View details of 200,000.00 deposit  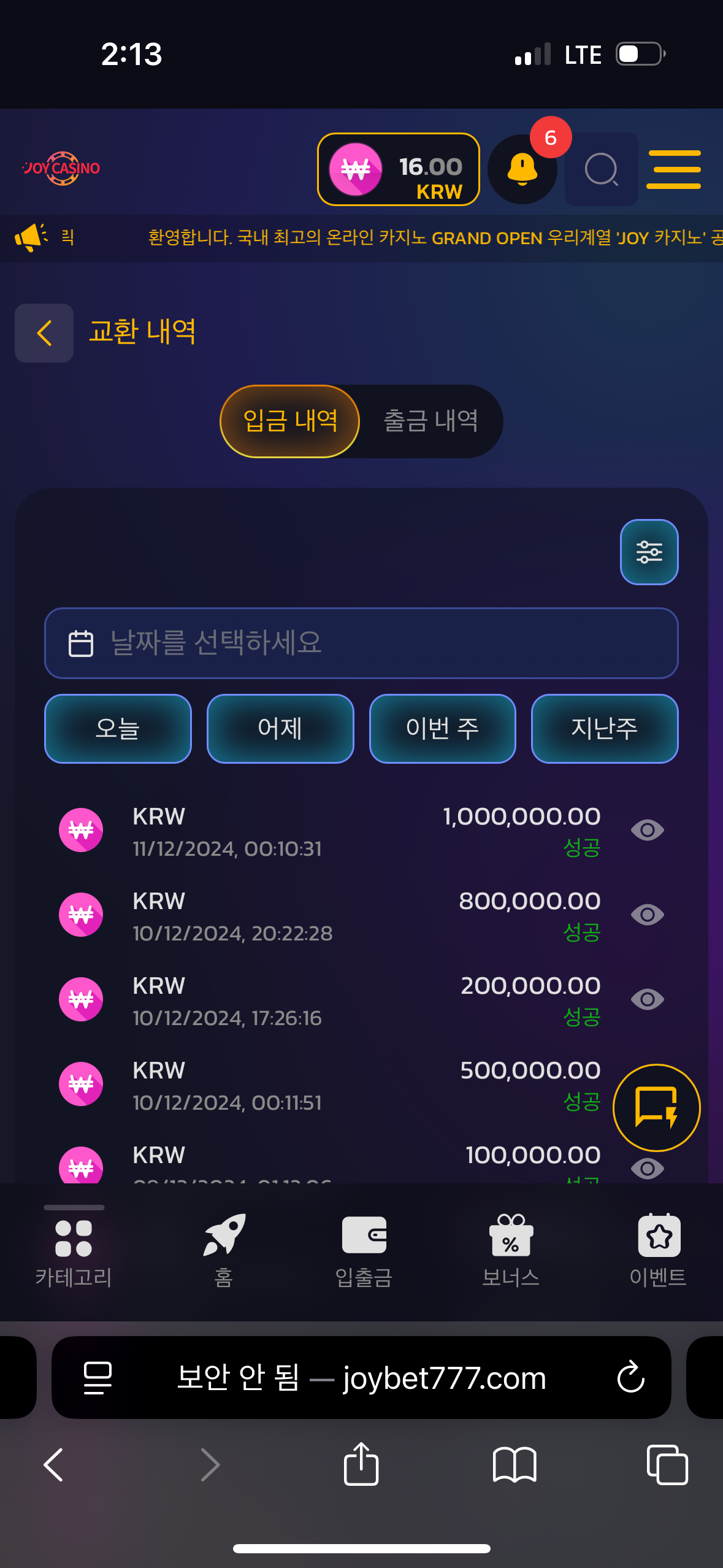(647, 999)
